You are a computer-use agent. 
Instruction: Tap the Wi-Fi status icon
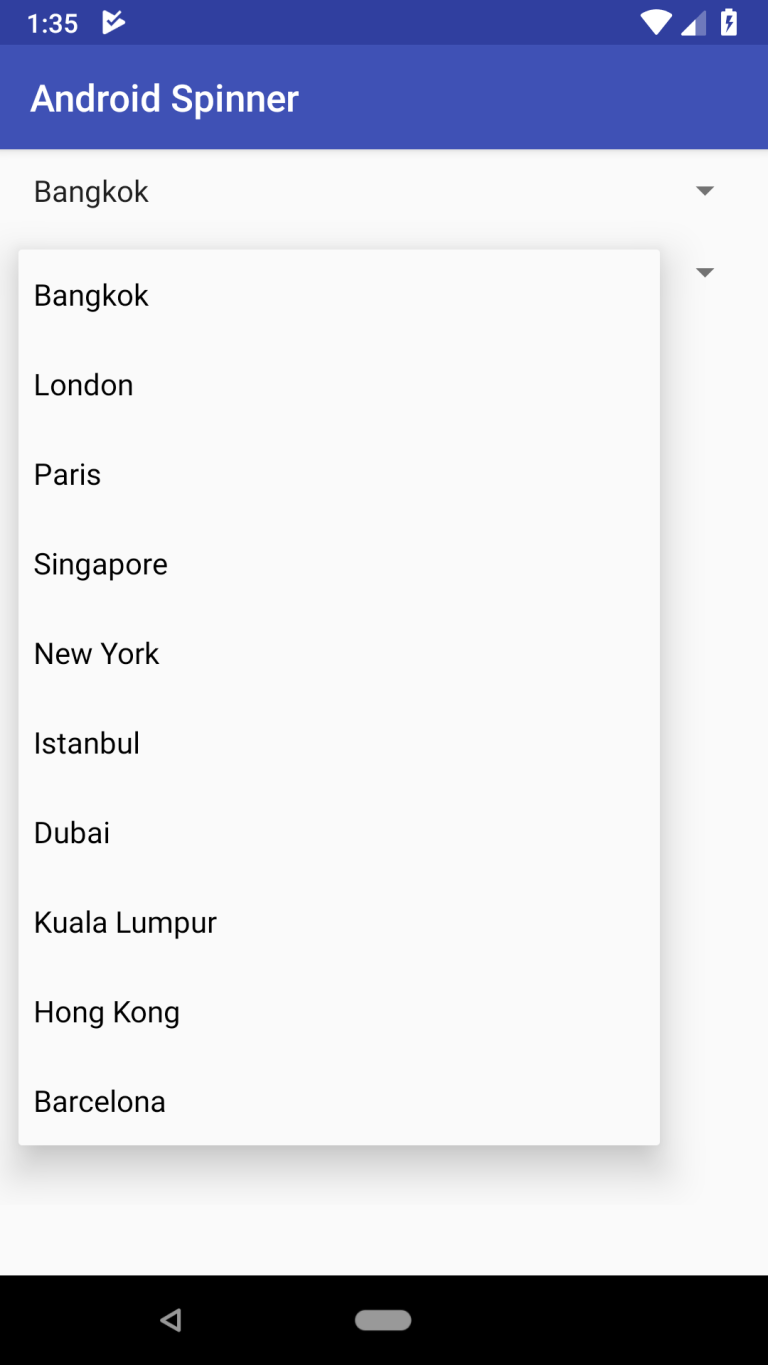[655, 21]
